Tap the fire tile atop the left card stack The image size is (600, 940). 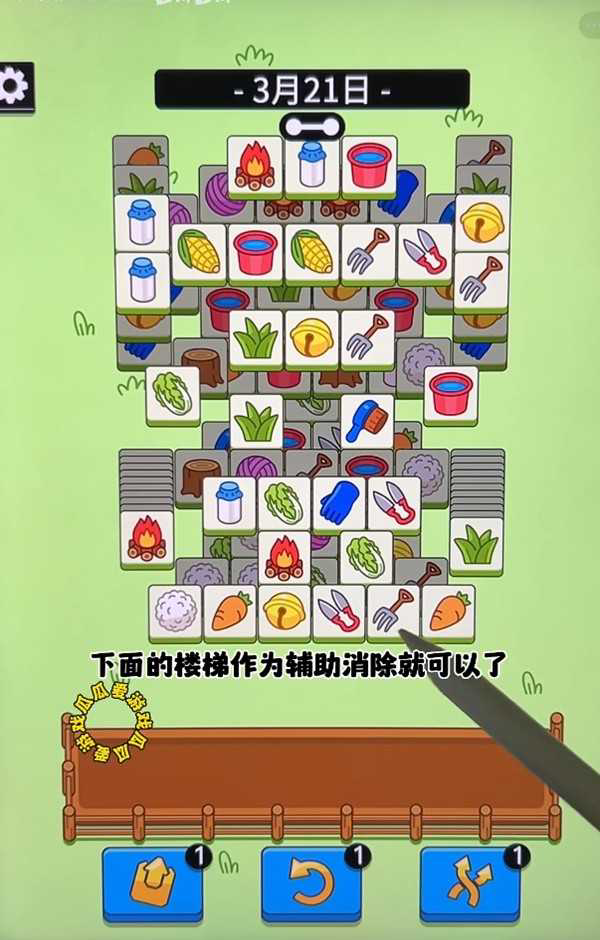[x=147, y=537]
